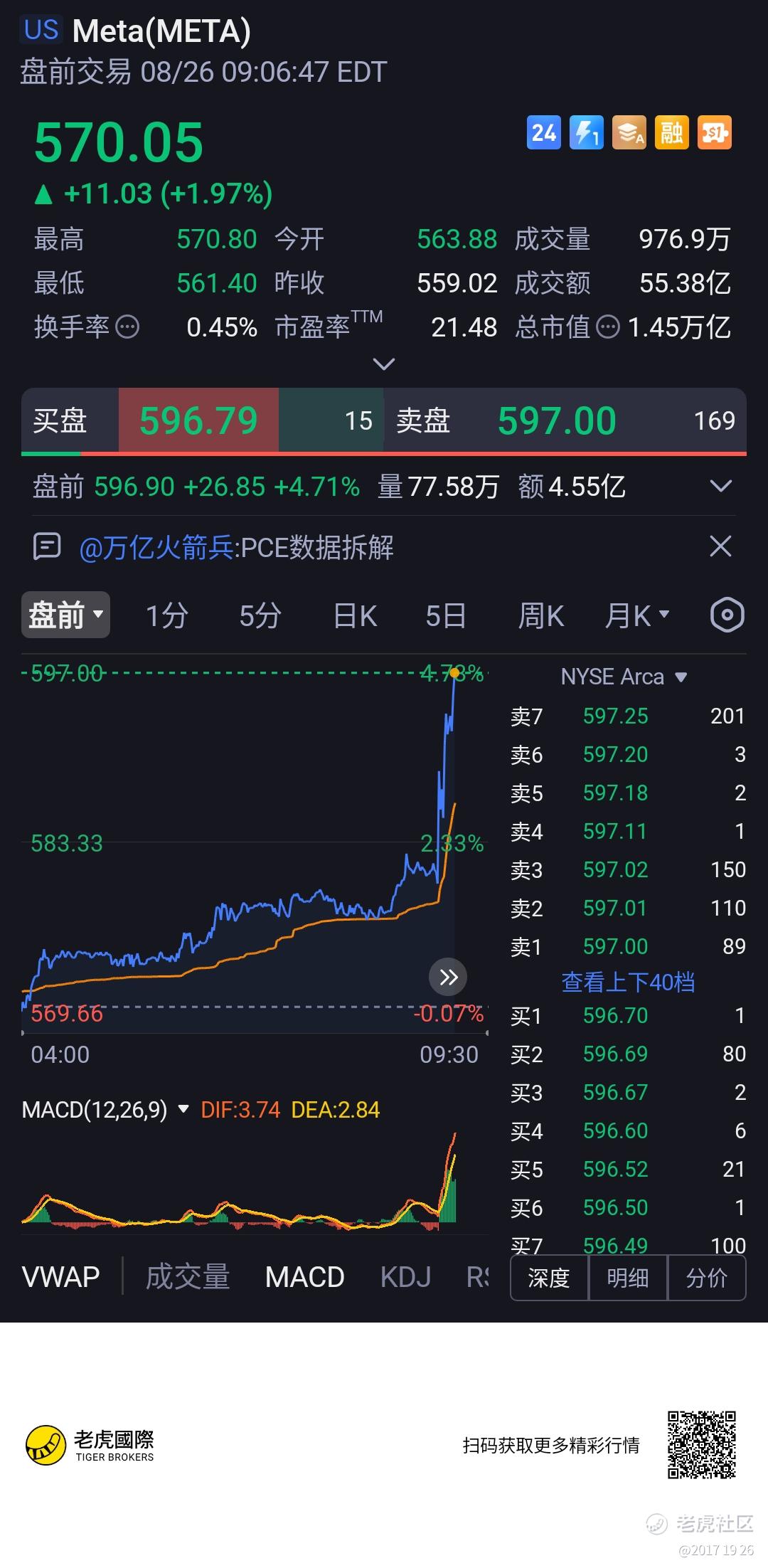Switch to the 5日 chart

click(446, 615)
